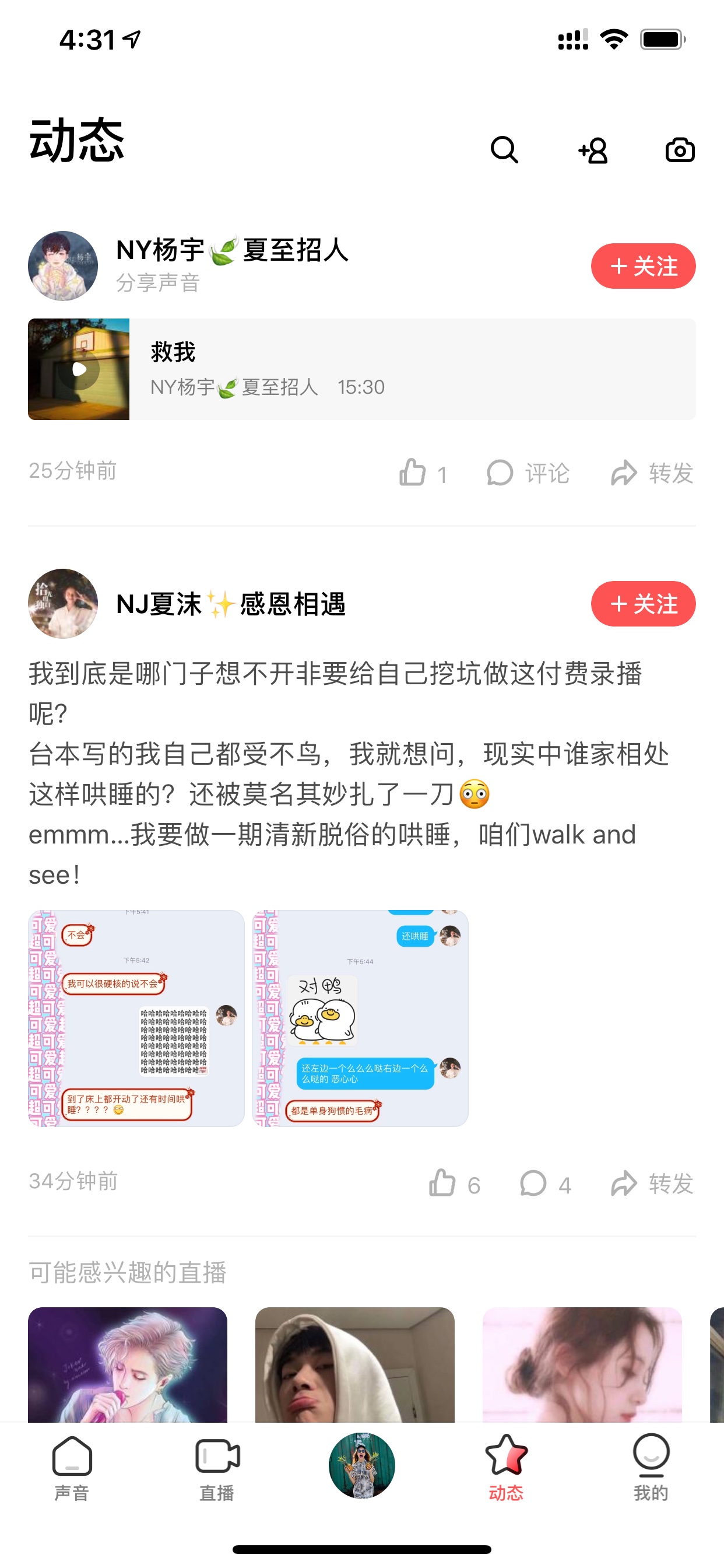Open the first recommended live stream
724x1568 pixels.
coord(128,1364)
